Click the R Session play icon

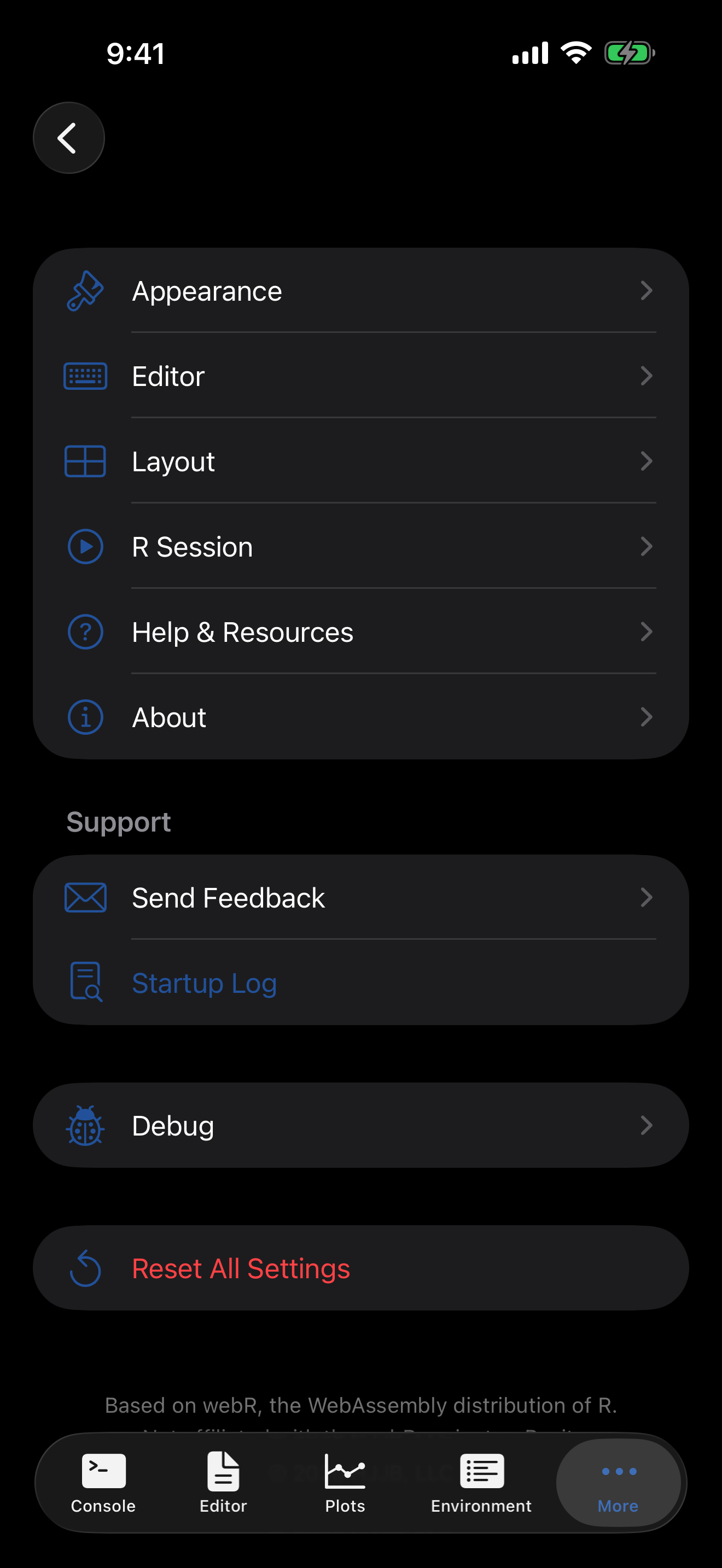click(85, 547)
